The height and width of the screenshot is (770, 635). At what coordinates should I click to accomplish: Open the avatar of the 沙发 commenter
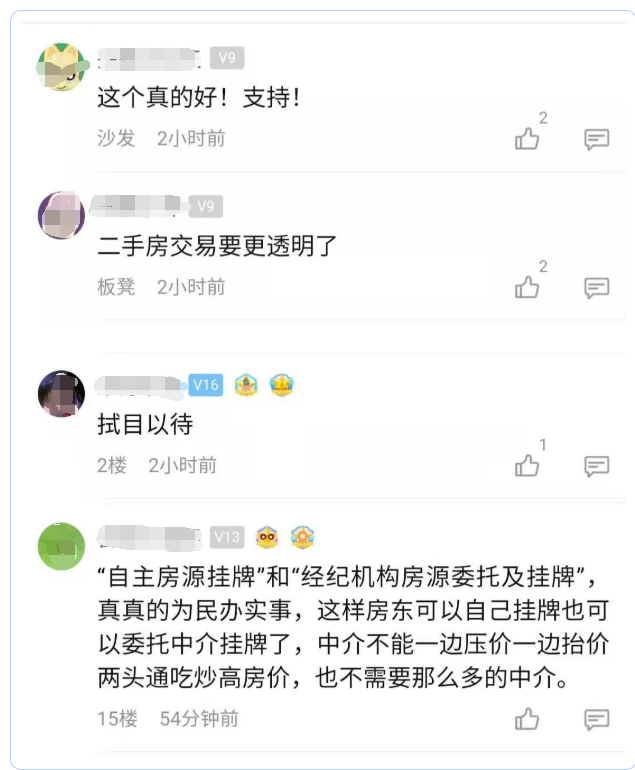pos(61,67)
